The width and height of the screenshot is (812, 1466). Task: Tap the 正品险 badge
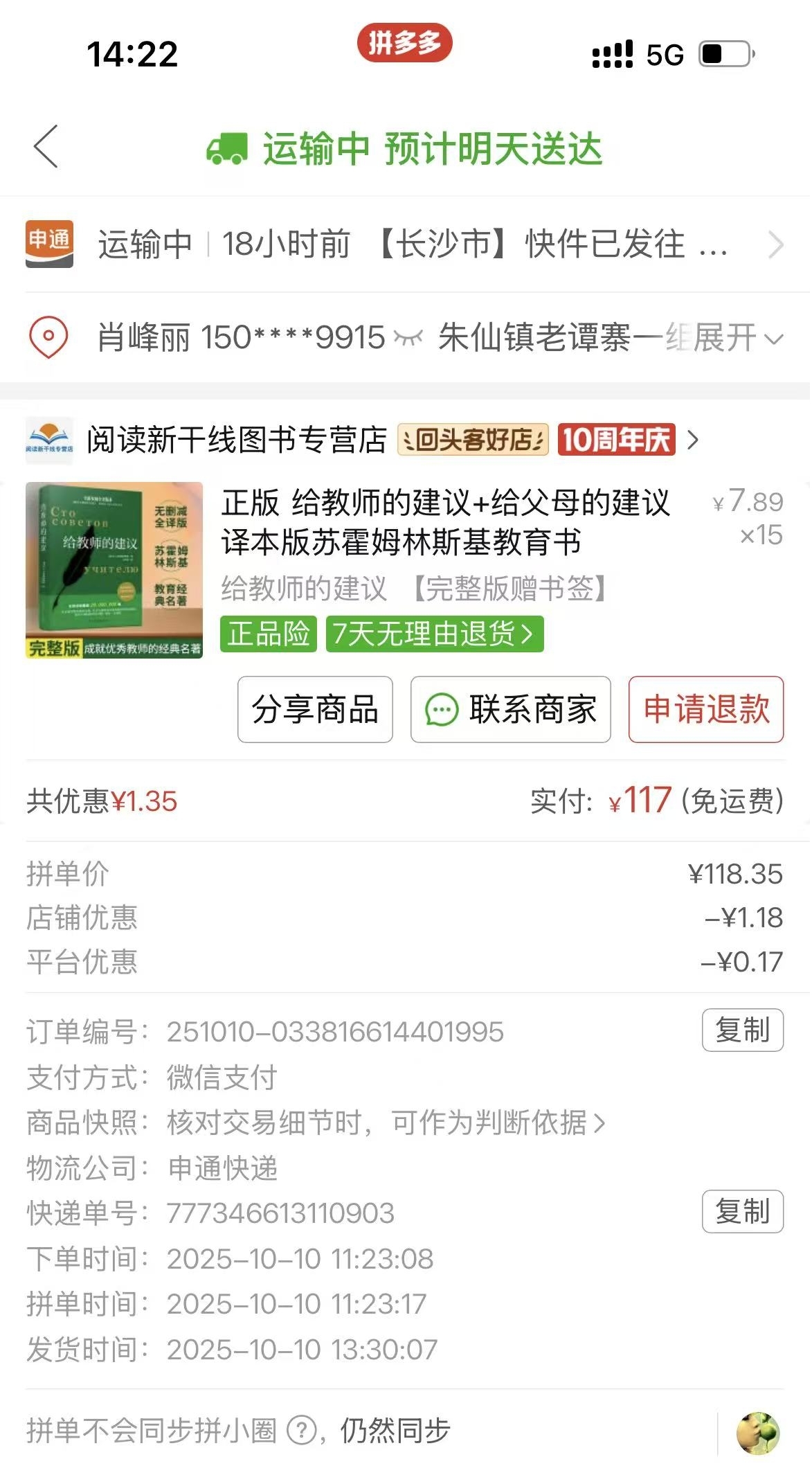(268, 634)
